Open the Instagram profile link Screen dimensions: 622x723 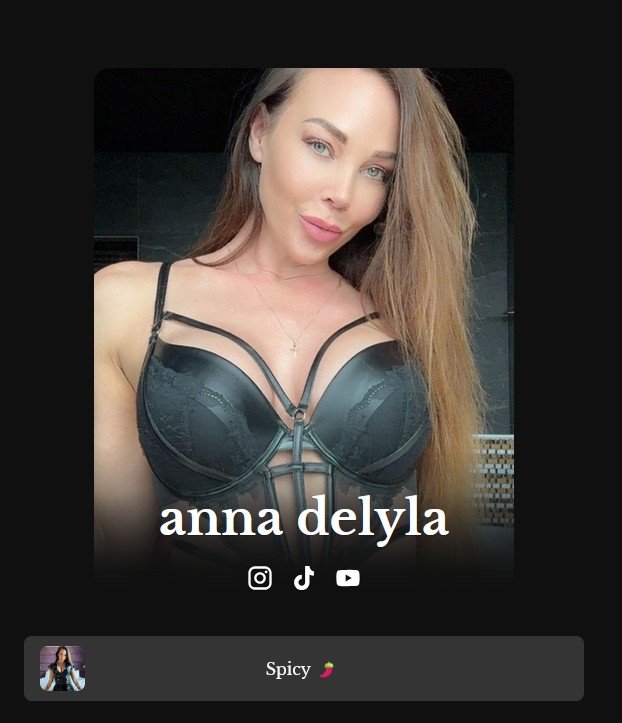click(x=260, y=578)
